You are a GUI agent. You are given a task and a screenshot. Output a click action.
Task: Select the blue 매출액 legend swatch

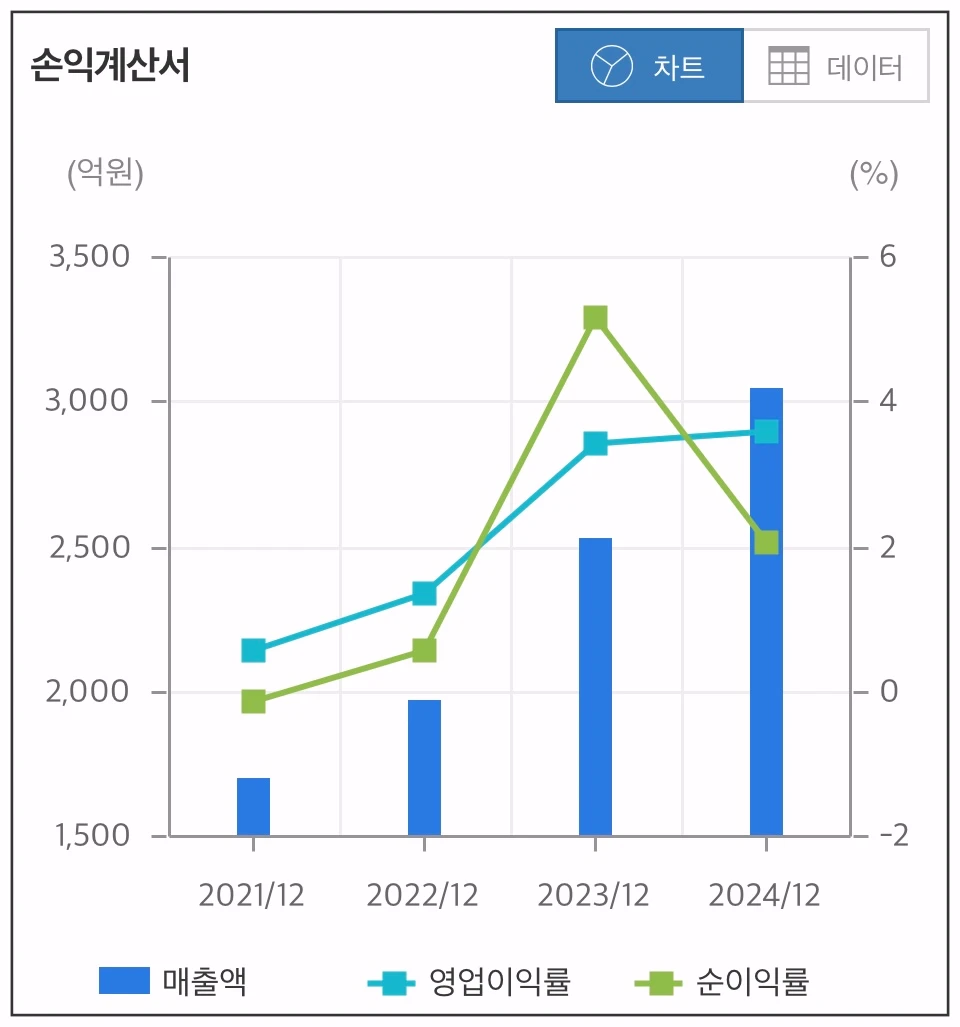click(x=124, y=981)
